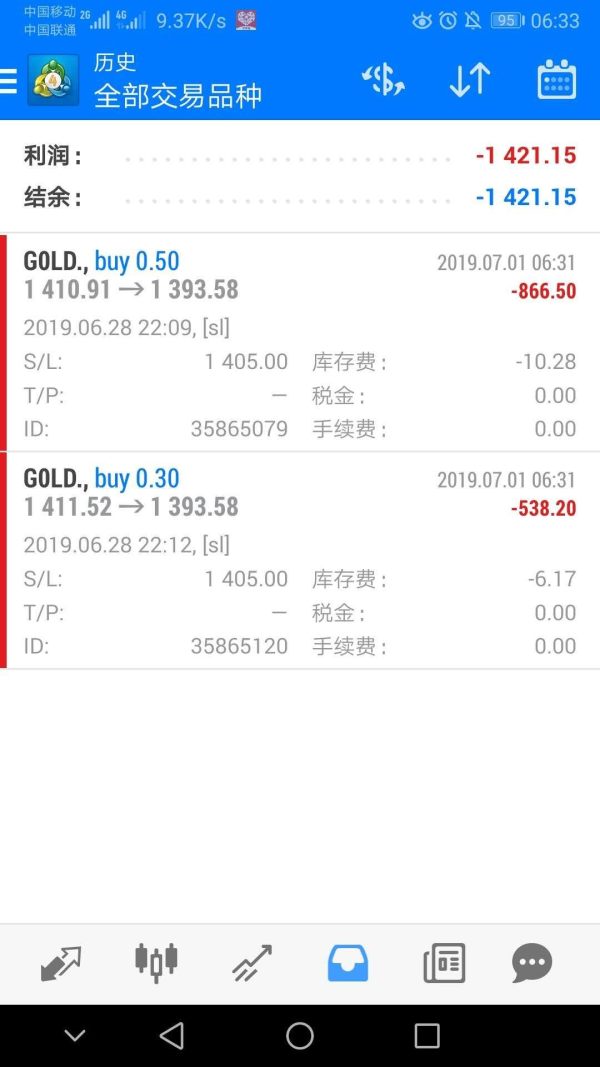The image size is (600, 1067).
Task: Open the news tab
Action: [444, 963]
